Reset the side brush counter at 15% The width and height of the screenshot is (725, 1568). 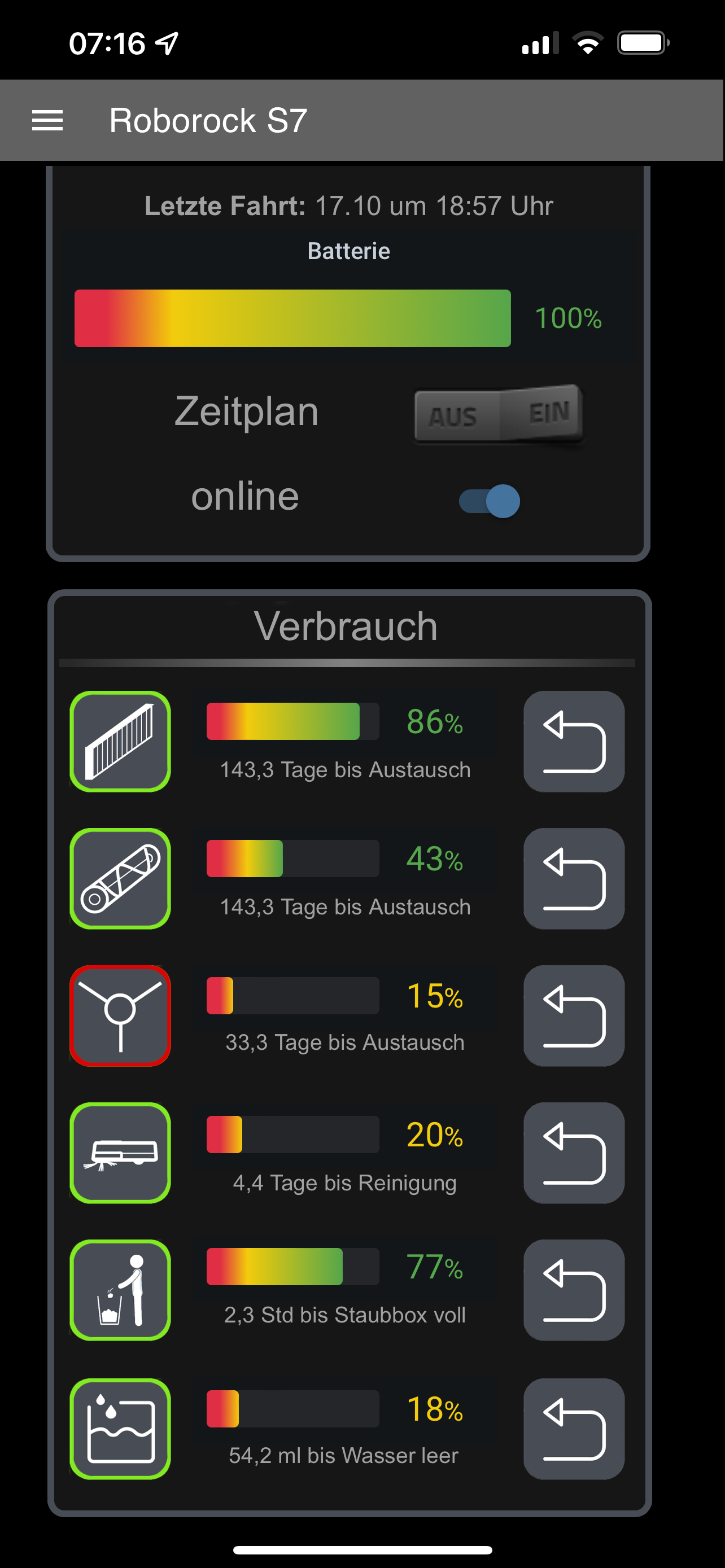point(574,1015)
